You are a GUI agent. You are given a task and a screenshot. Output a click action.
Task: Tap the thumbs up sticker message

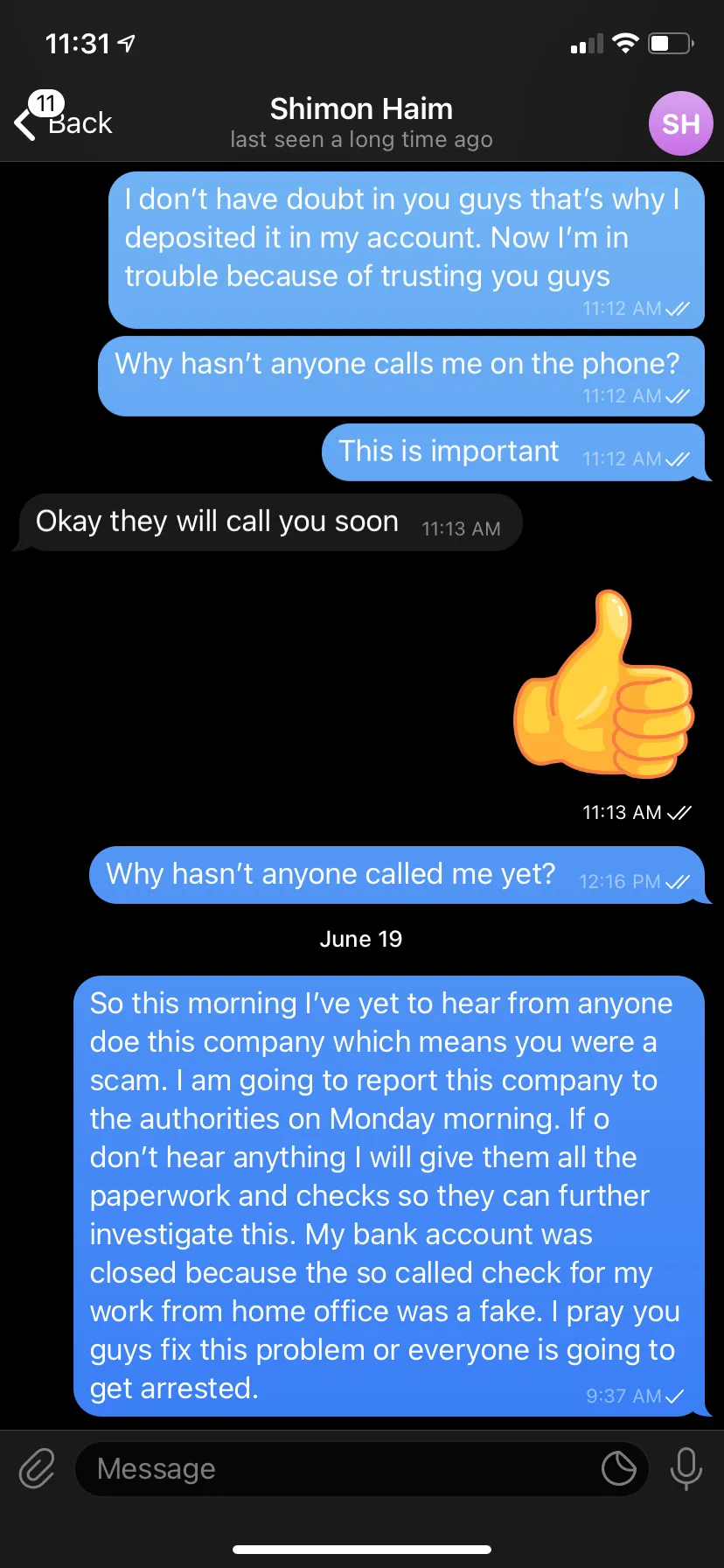tap(603, 684)
